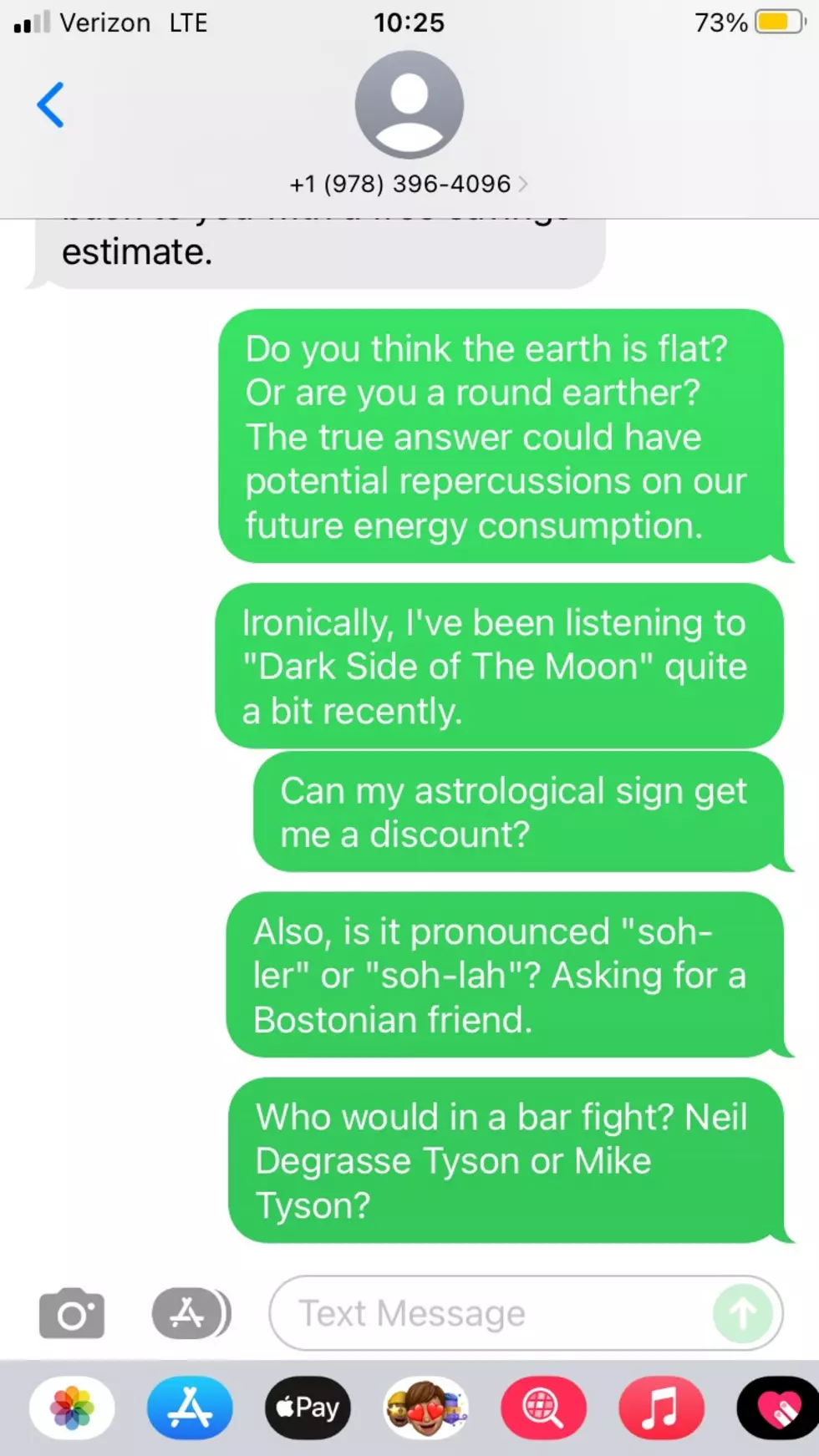Open Digital Touch heart icon in the drawer
819x1456 pixels.
pos(778,1408)
